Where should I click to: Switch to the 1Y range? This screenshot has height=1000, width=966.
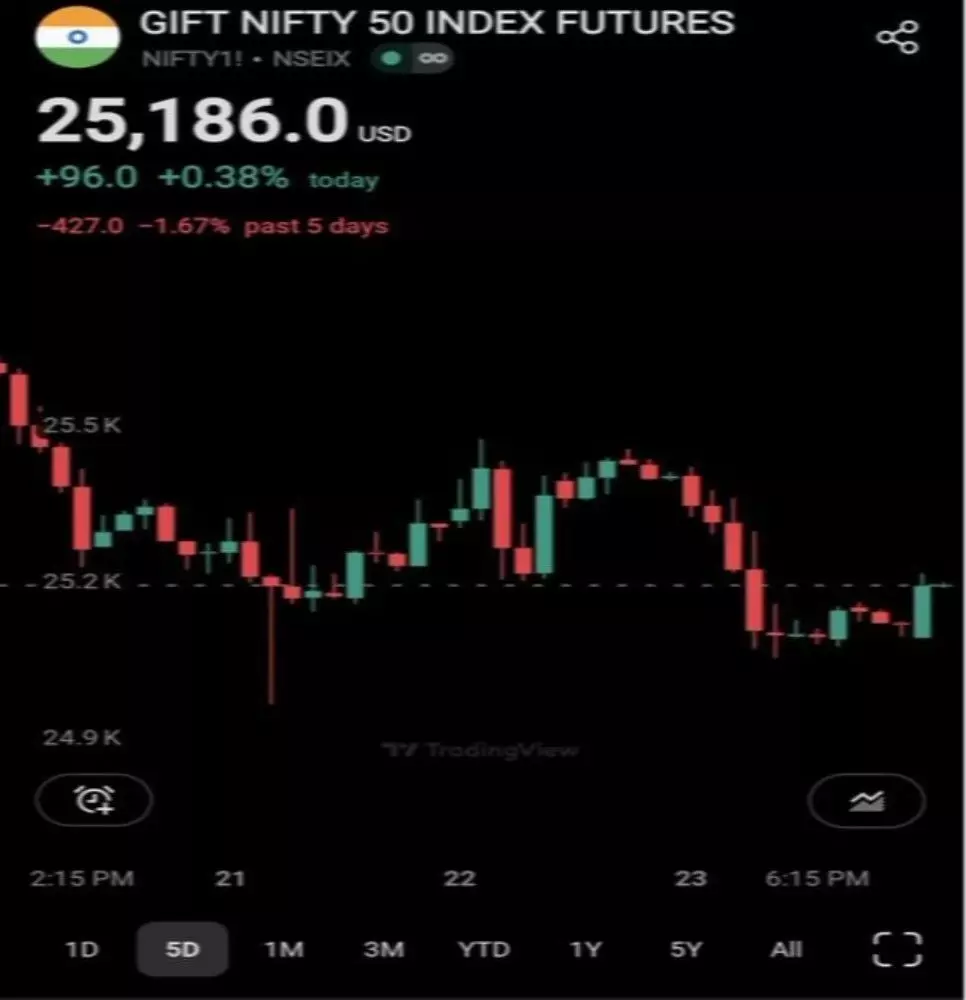[586, 949]
